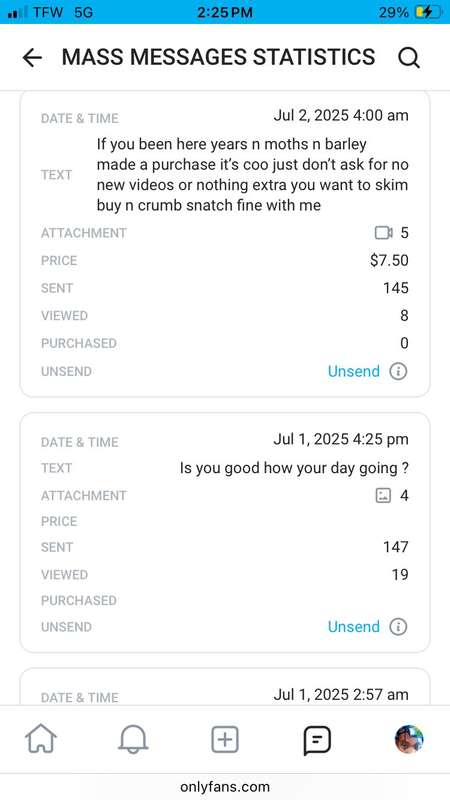Go back from Mass Messages Statistics
The image size is (450, 800).
(x=32, y=58)
